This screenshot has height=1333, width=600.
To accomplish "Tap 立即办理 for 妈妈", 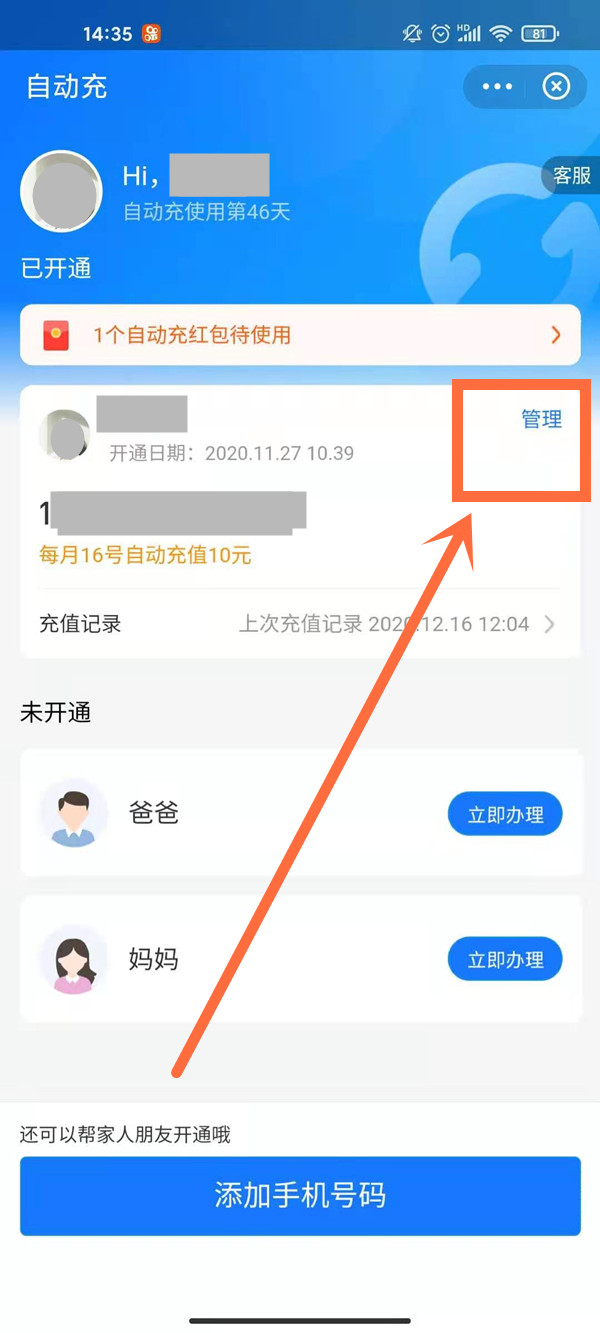I will click(505, 960).
